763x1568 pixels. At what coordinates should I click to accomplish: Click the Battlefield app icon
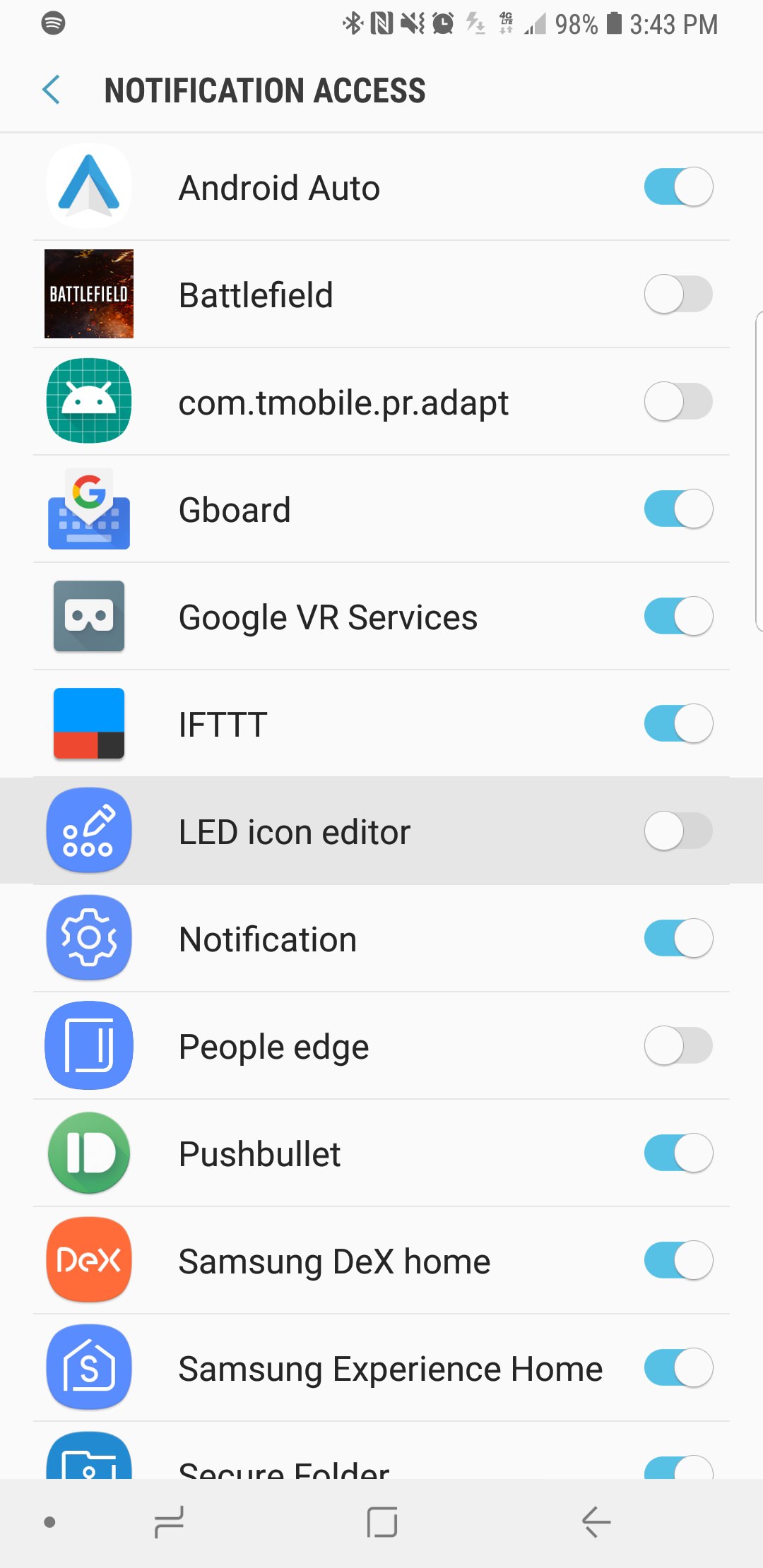click(88, 294)
